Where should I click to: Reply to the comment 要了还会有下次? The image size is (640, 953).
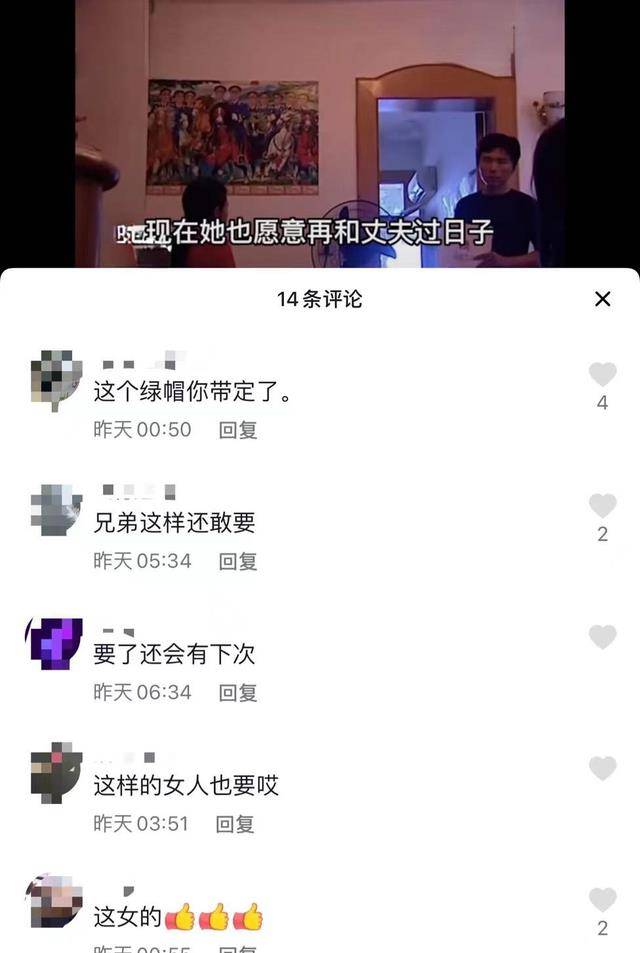point(238,692)
